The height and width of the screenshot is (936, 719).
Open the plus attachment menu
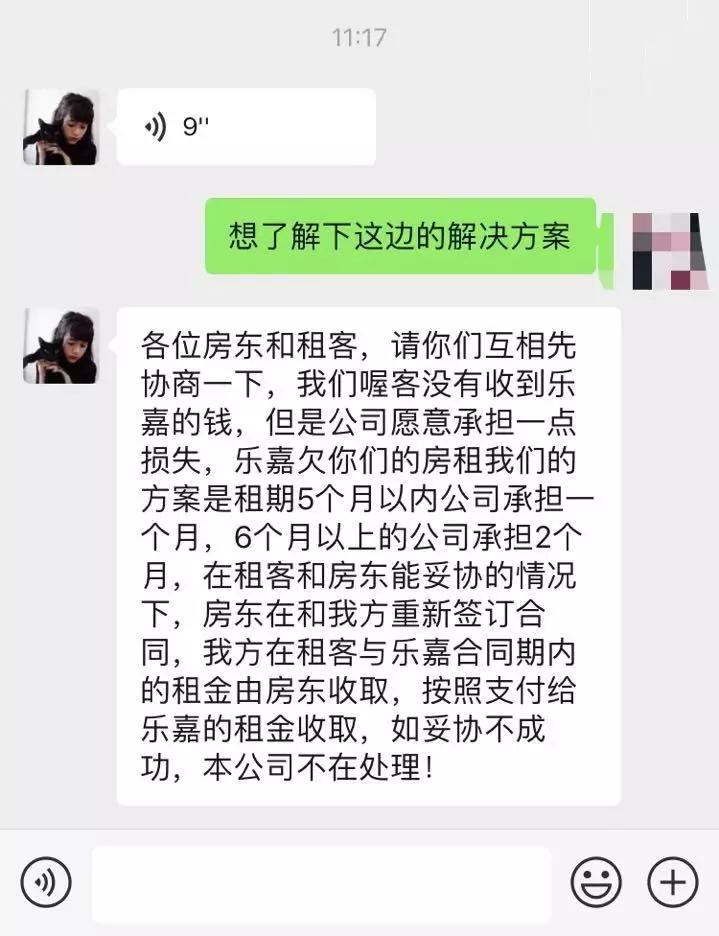point(673,882)
